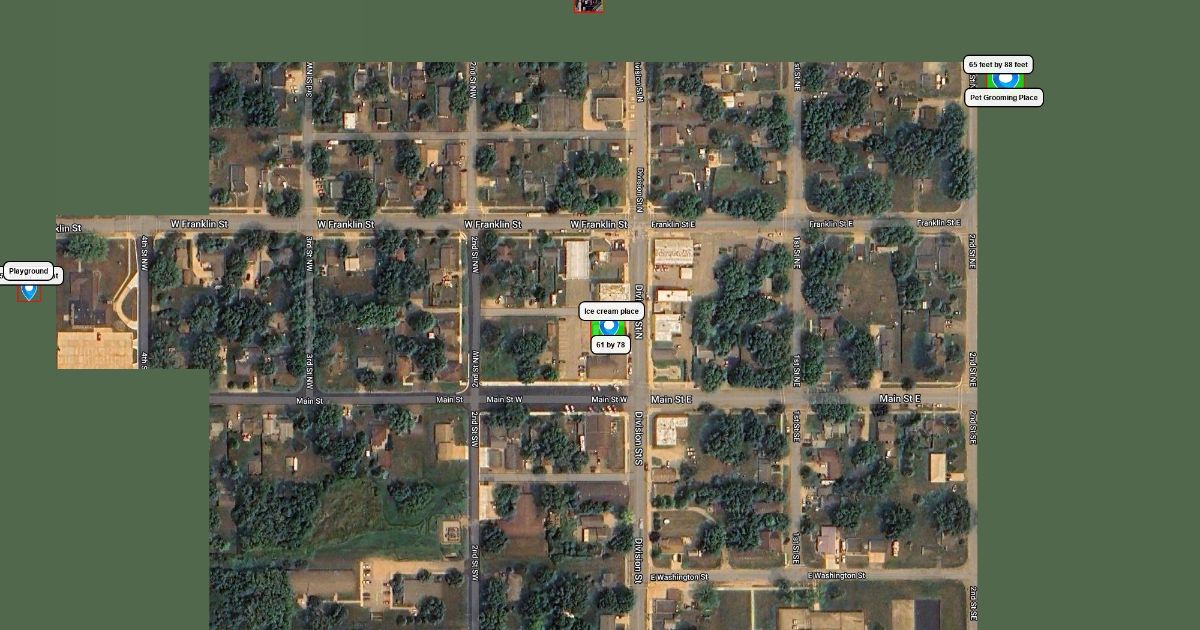Tap the Ice cream place map pin
Image resolution: width=1200 pixels, height=630 pixels.
pos(609,327)
